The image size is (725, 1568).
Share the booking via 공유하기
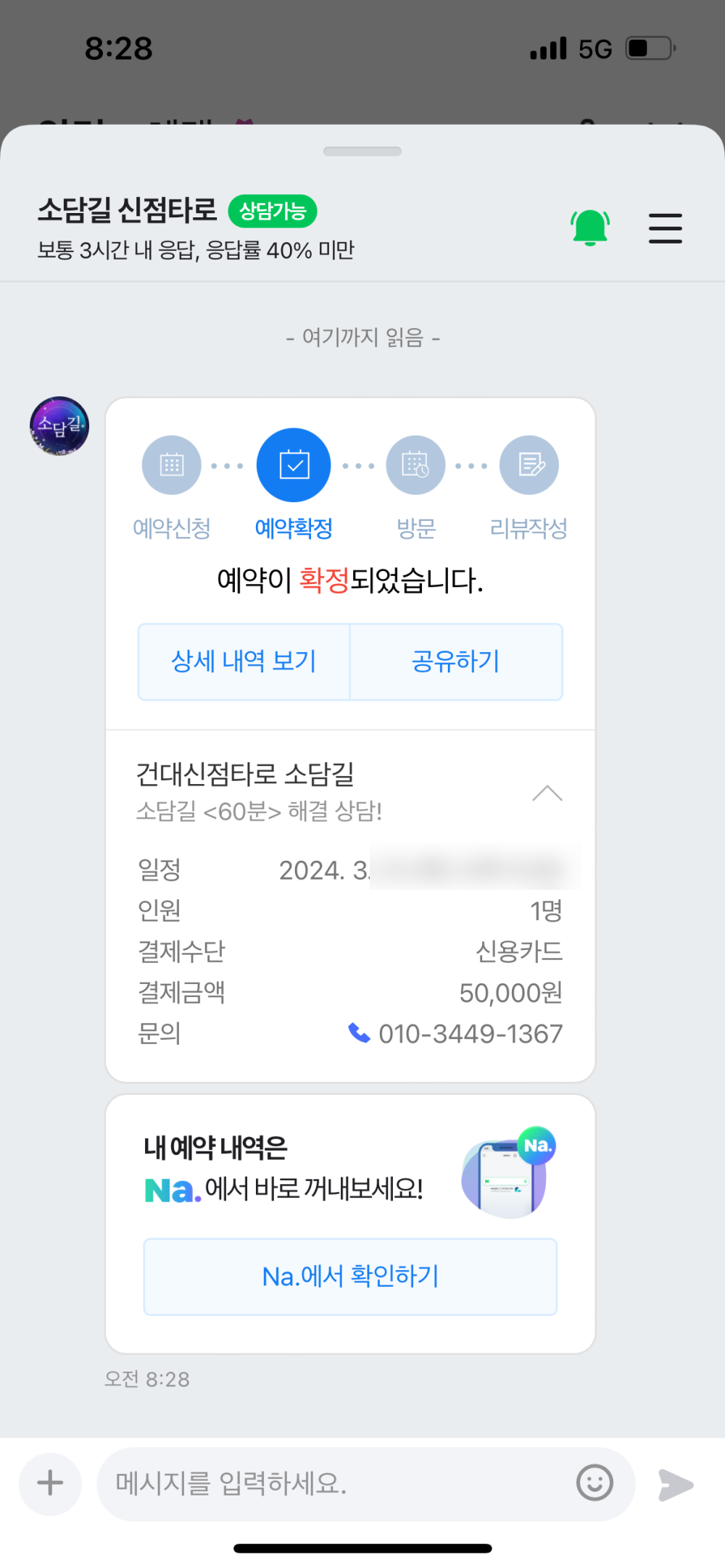pyautogui.click(x=456, y=662)
